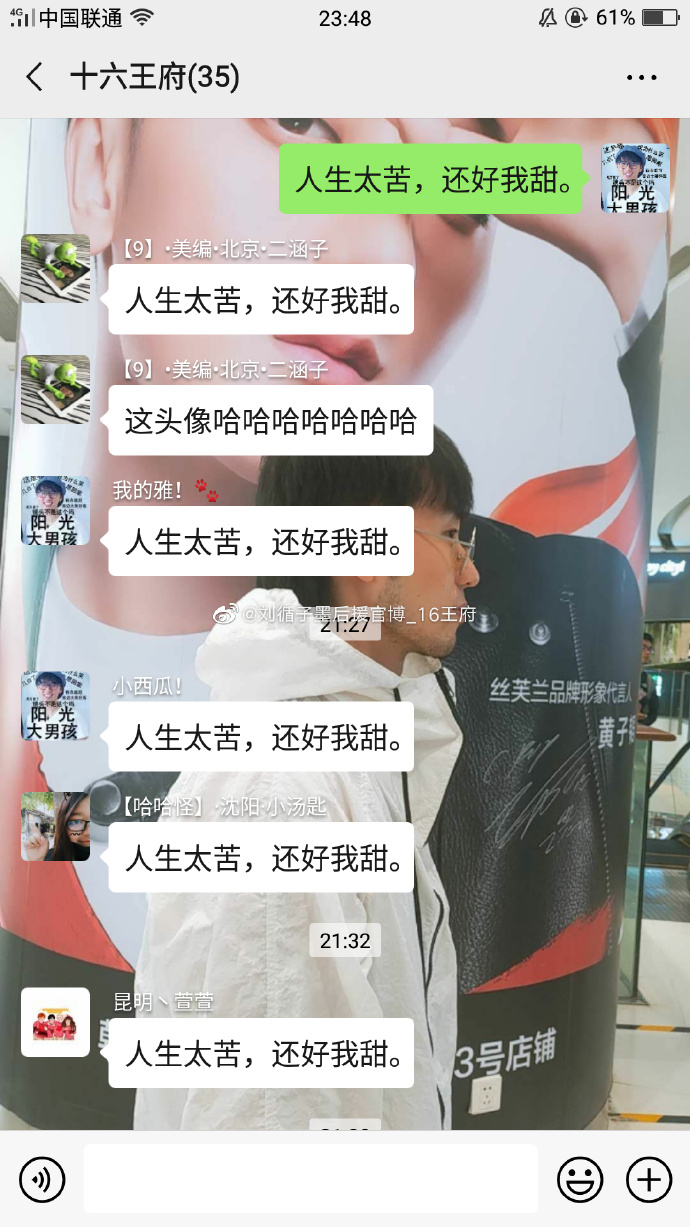Image resolution: width=690 pixels, height=1227 pixels.
Task: Open the plus attachment menu
Action: [648, 1180]
